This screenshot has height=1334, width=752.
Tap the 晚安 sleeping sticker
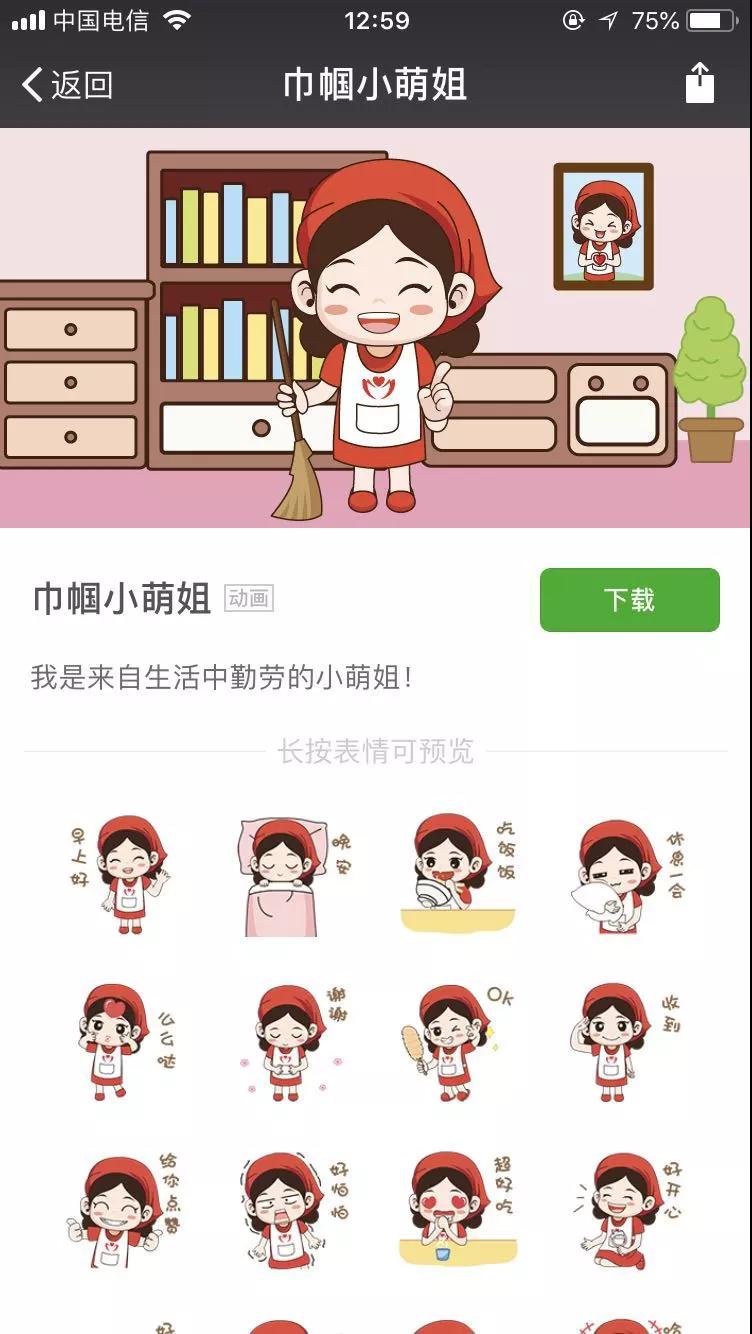(292, 876)
